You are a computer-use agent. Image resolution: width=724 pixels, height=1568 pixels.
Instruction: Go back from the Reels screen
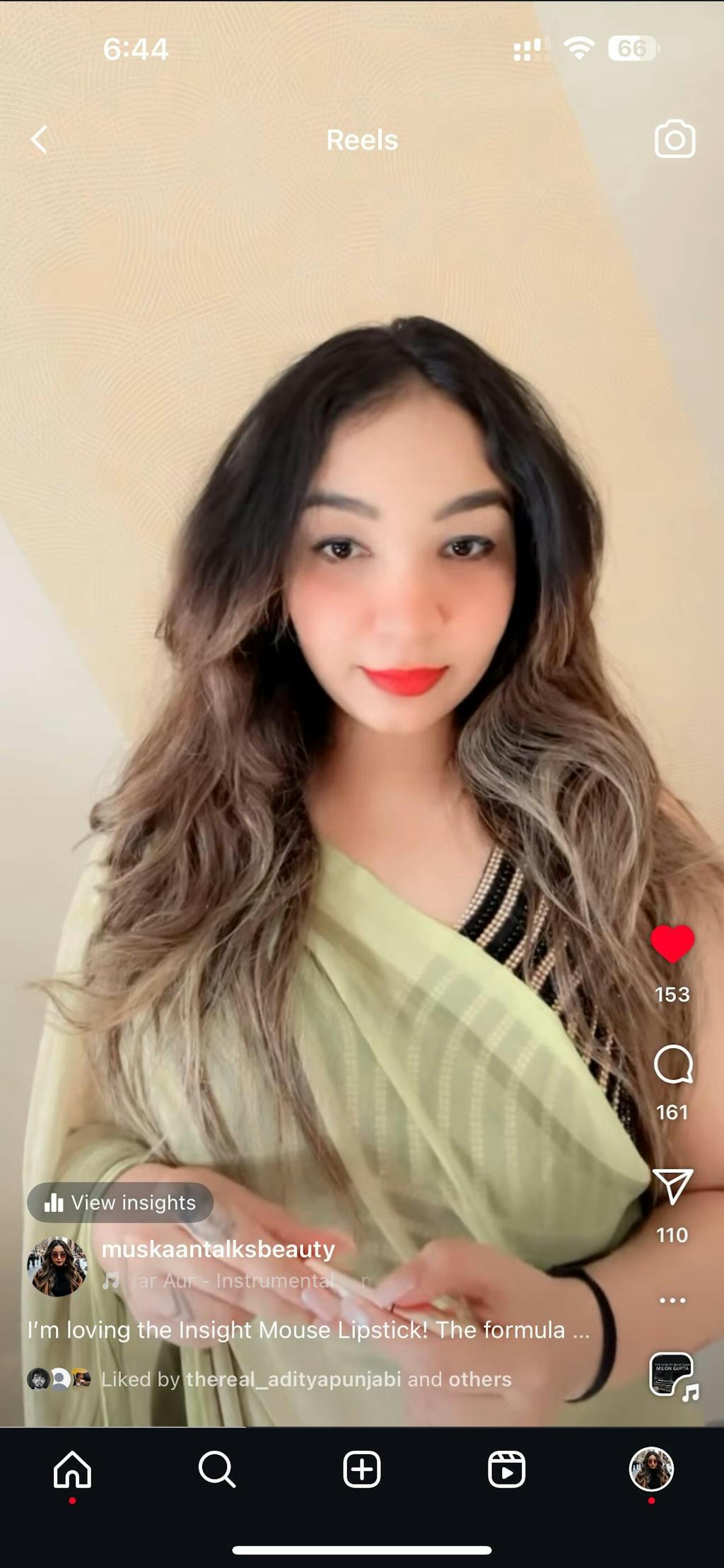tap(40, 140)
